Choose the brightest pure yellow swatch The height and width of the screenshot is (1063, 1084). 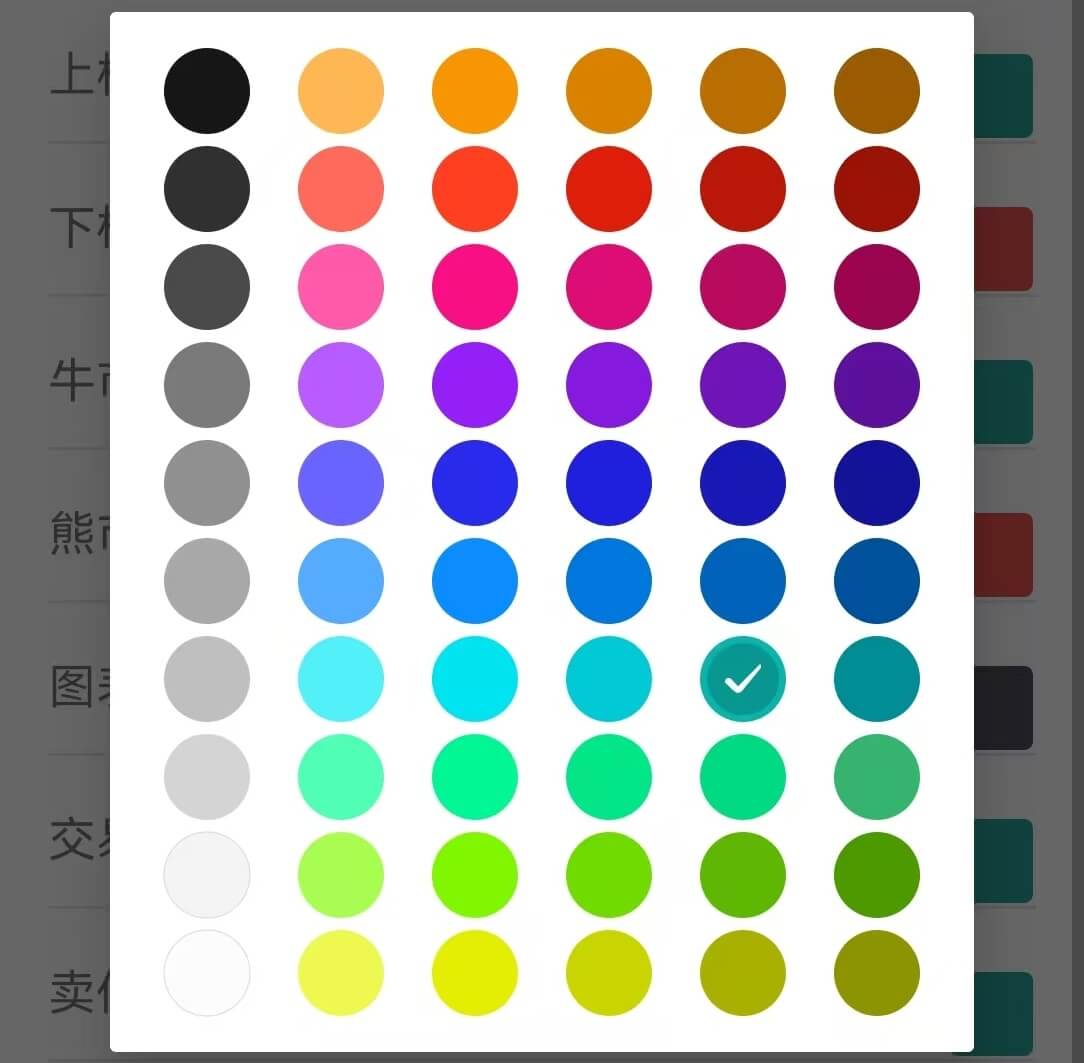tap(475, 973)
